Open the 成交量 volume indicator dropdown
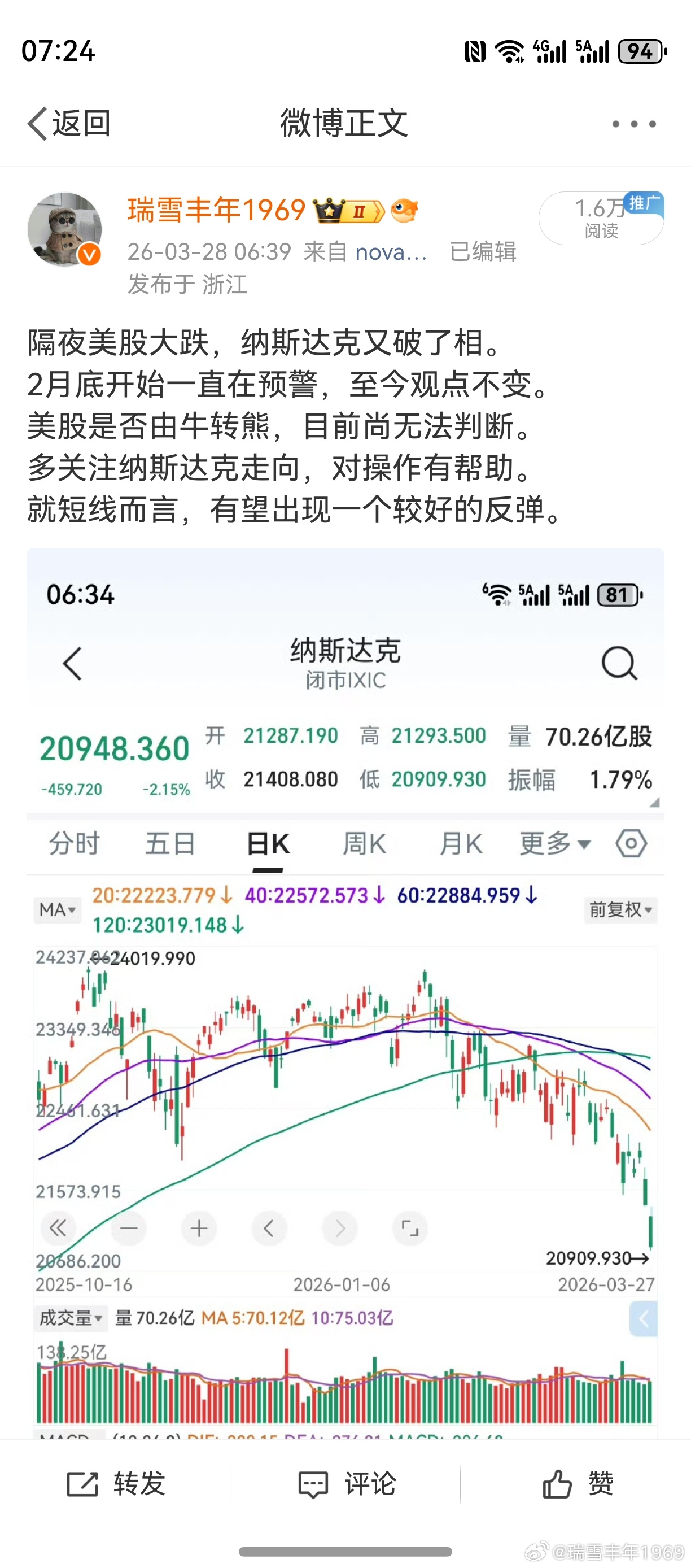The width and height of the screenshot is (691, 1568). pyautogui.click(x=71, y=1317)
